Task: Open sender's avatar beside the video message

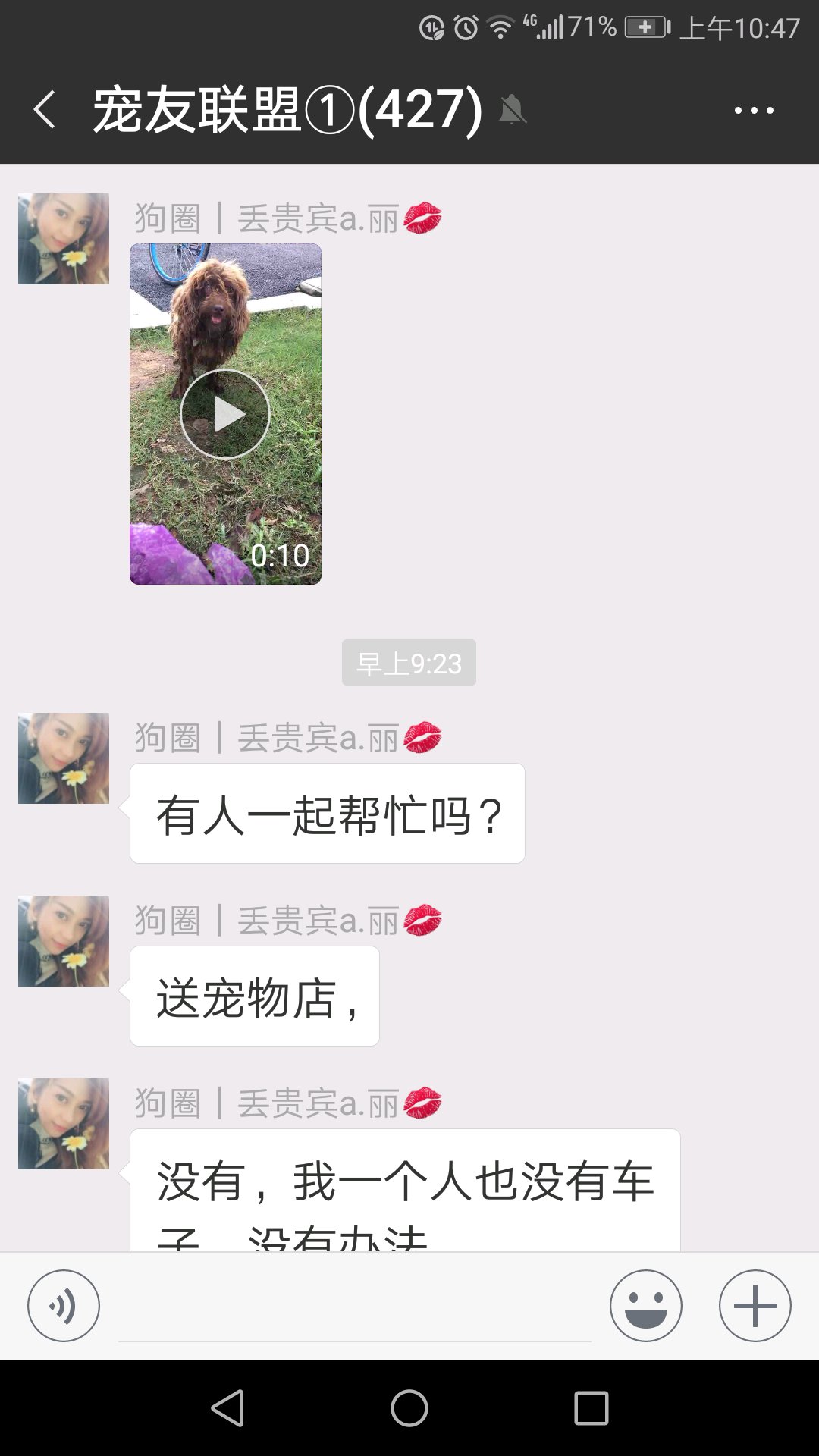Action: [x=64, y=239]
